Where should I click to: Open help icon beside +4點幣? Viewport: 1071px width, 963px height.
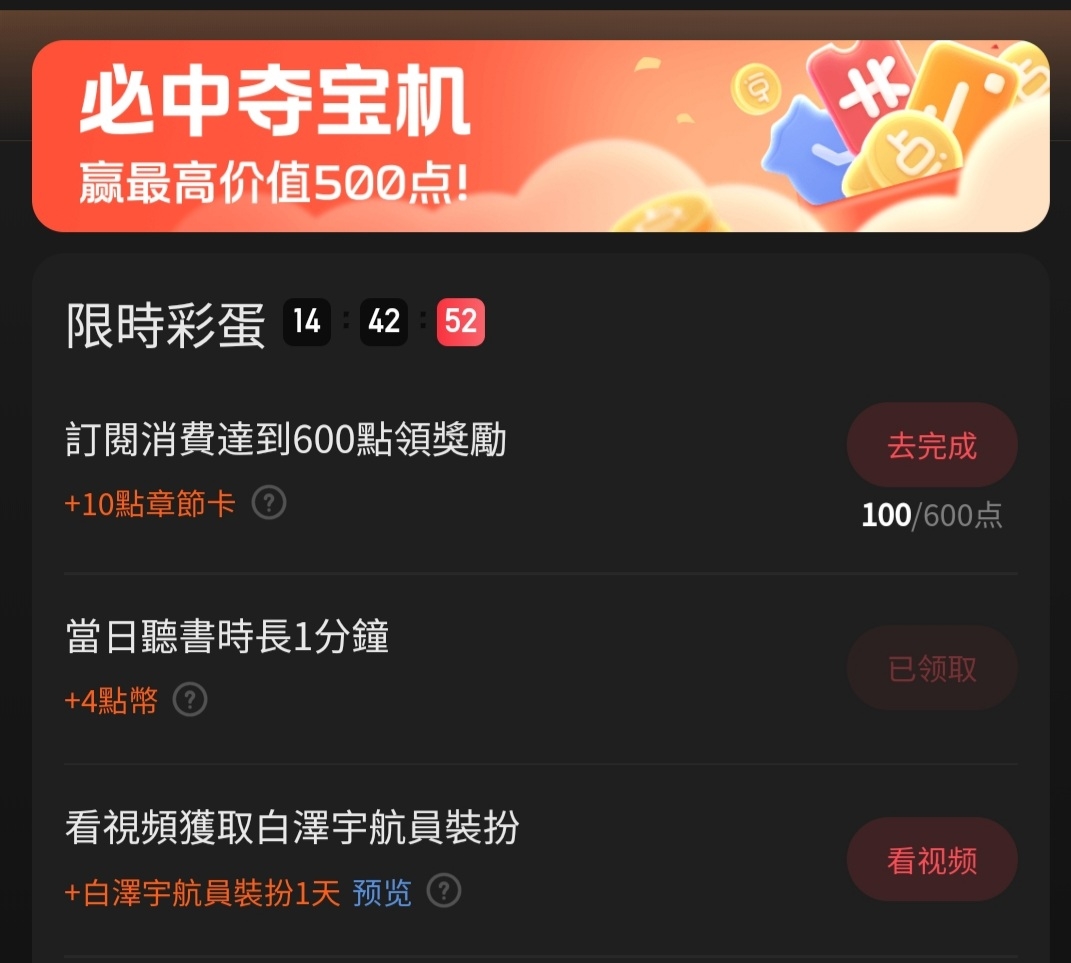coord(190,700)
